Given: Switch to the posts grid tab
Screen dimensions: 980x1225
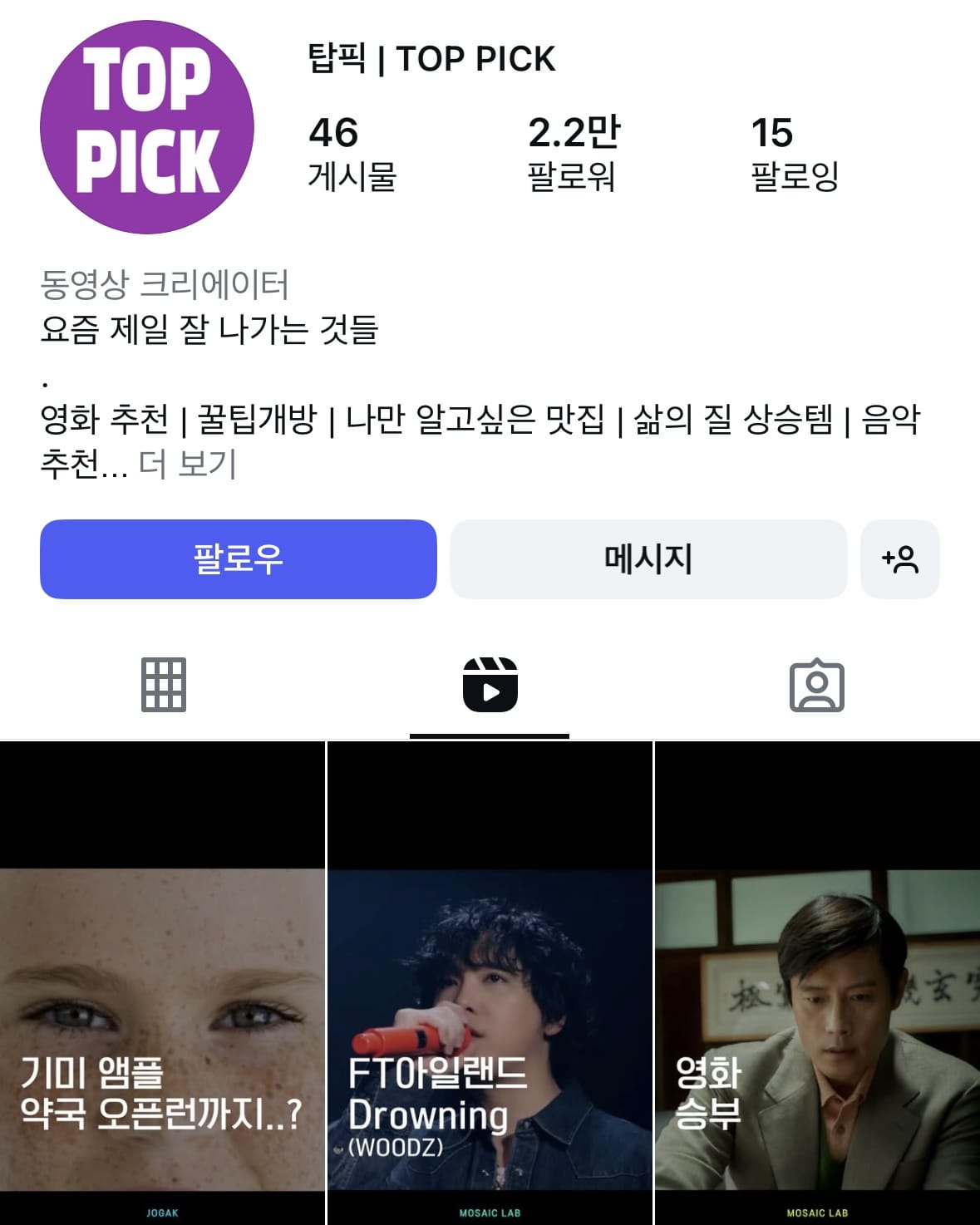Looking at the screenshot, I should tap(163, 685).
